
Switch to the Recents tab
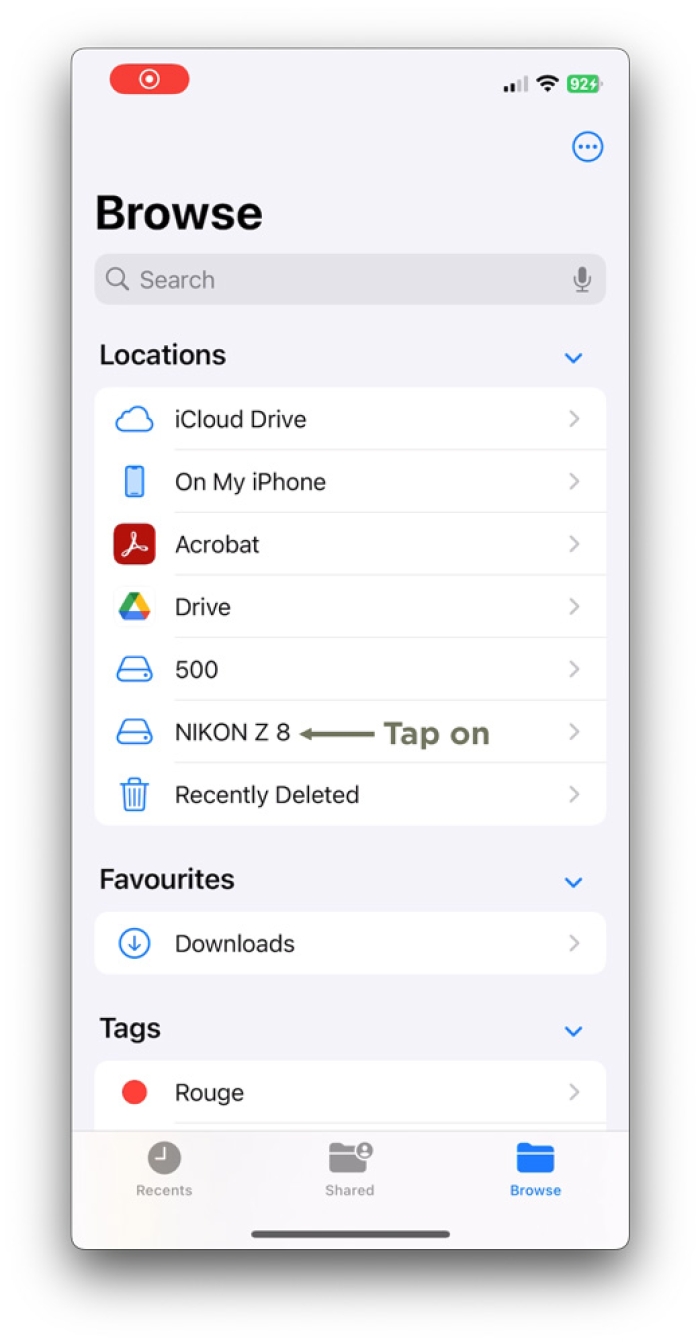pos(164,1169)
